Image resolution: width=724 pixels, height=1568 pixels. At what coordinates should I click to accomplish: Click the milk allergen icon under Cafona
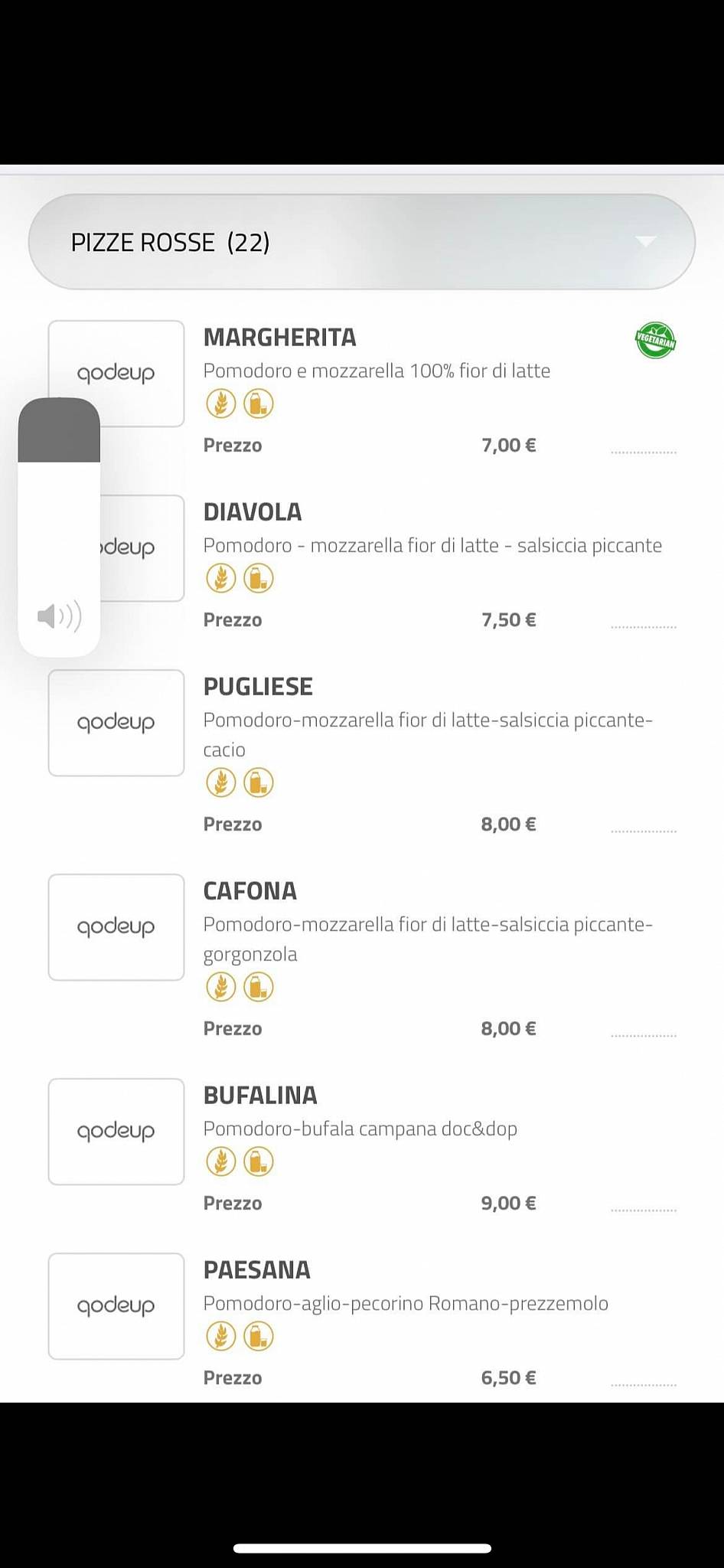[x=259, y=987]
